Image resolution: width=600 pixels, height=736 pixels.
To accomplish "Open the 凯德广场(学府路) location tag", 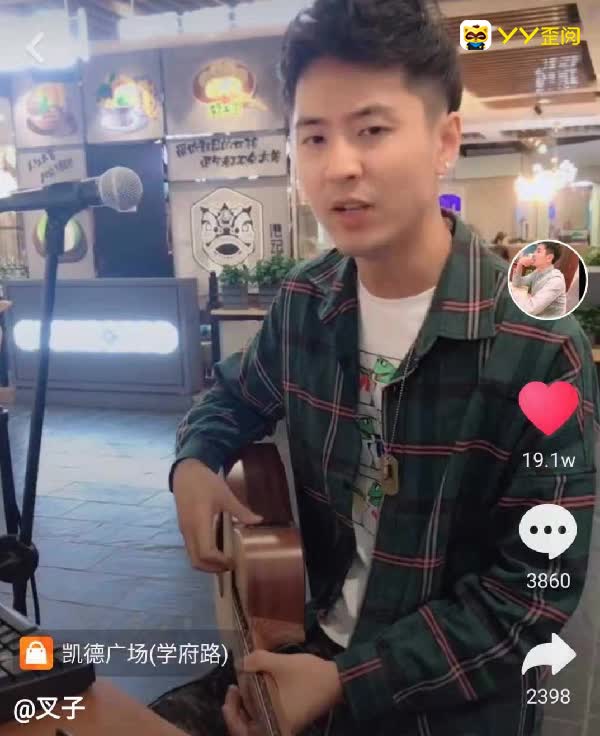I will click(125, 654).
